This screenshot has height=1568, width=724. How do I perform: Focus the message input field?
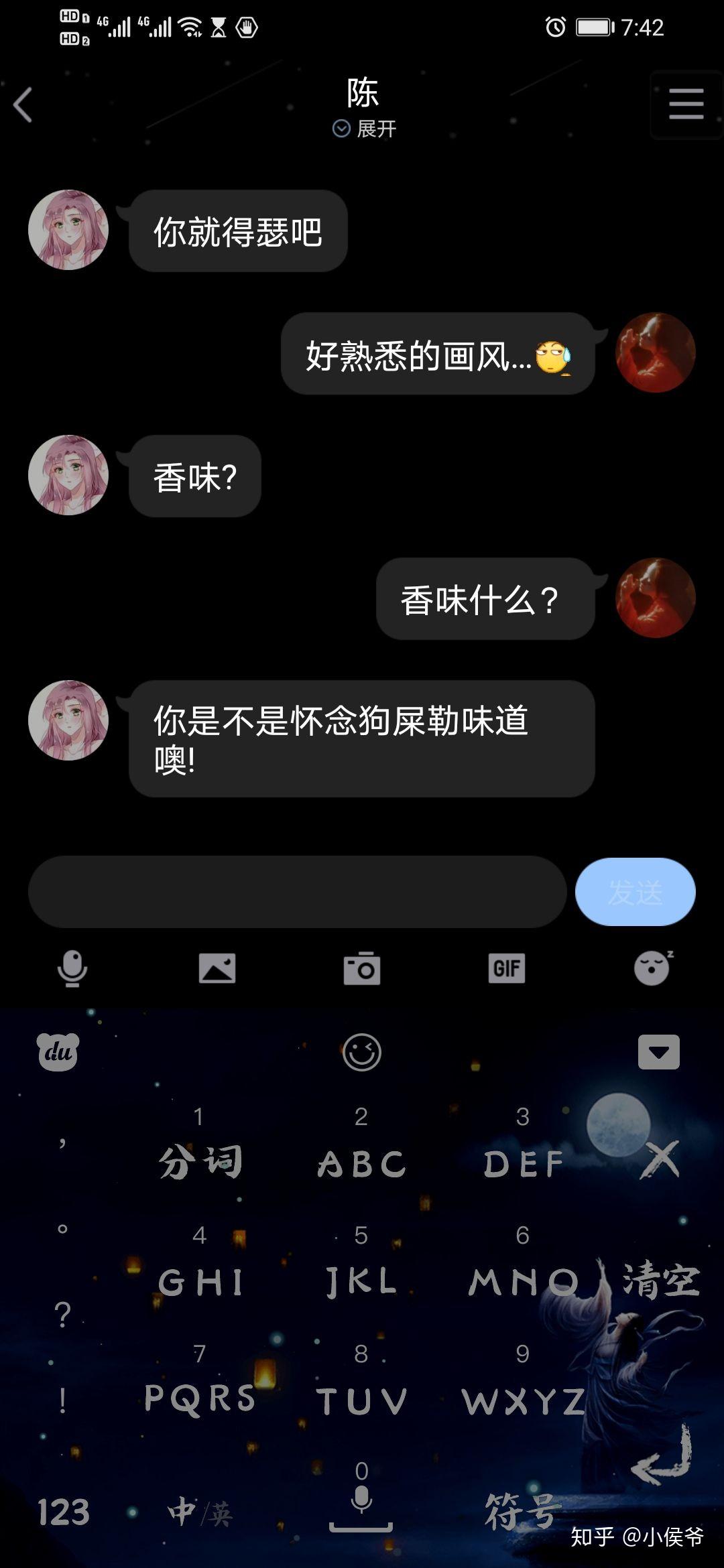click(x=297, y=892)
